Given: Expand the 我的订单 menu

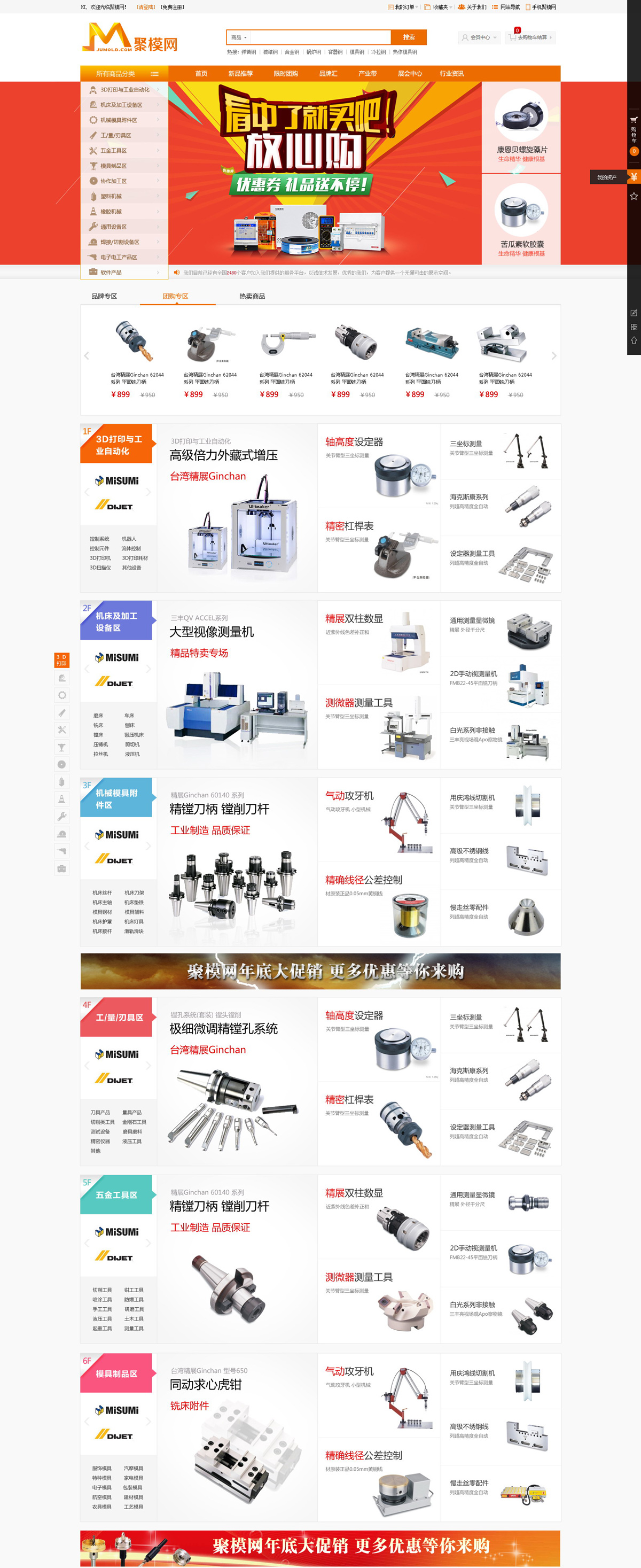Looking at the screenshot, I should coord(403,7).
